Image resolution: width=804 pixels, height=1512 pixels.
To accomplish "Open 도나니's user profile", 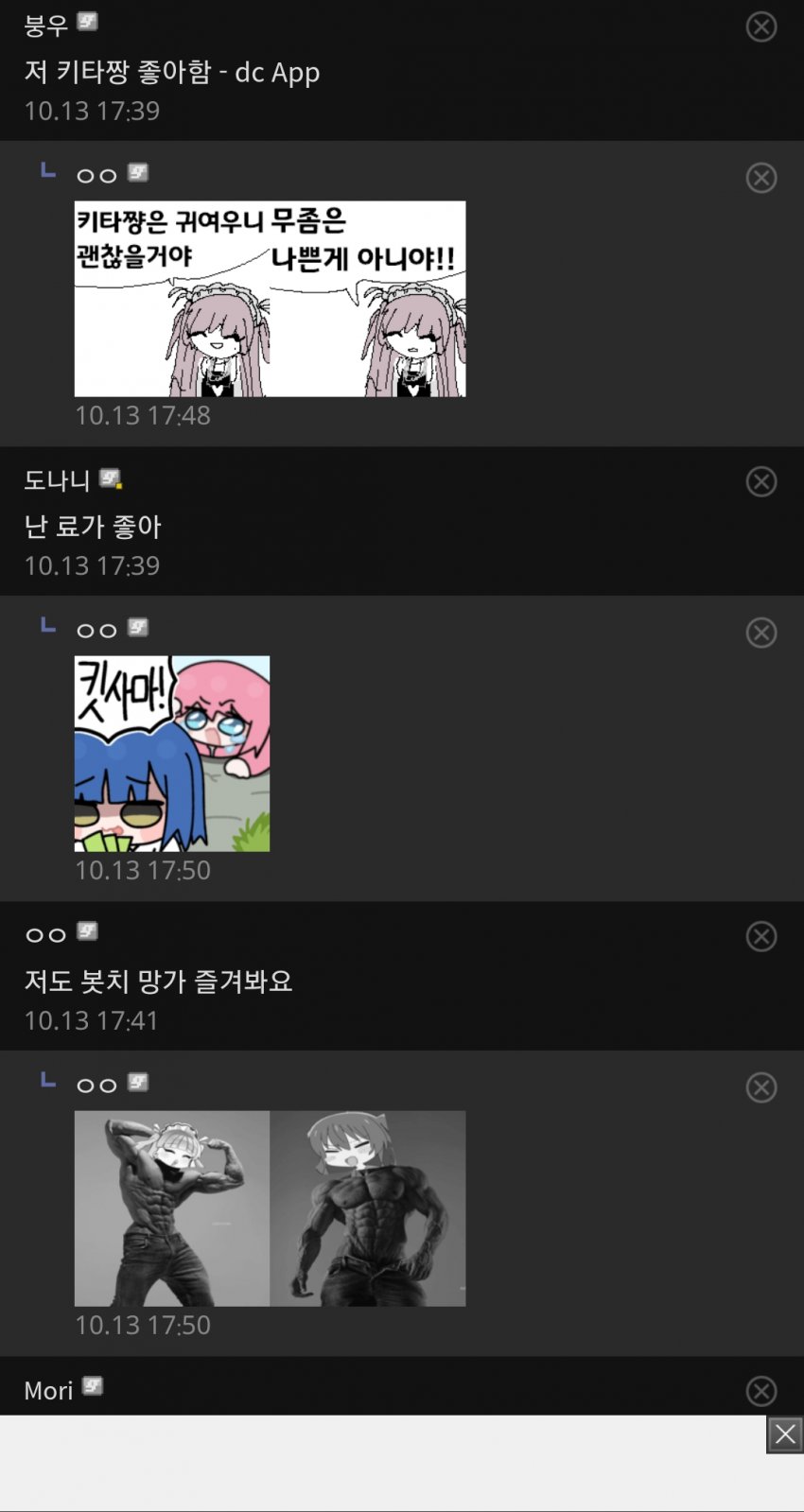I will click(57, 480).
